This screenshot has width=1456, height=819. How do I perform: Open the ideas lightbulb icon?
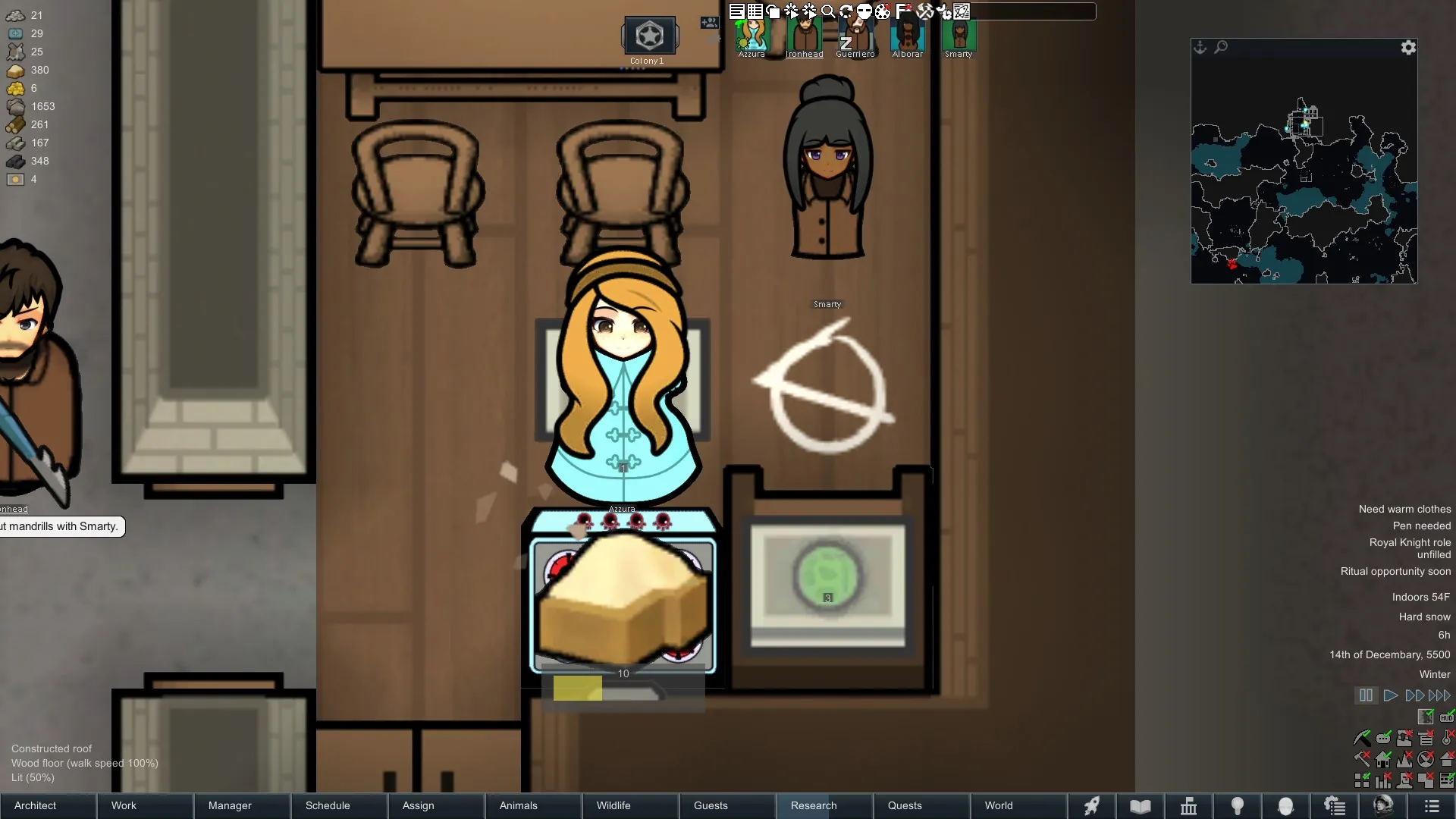point(1238,806)
